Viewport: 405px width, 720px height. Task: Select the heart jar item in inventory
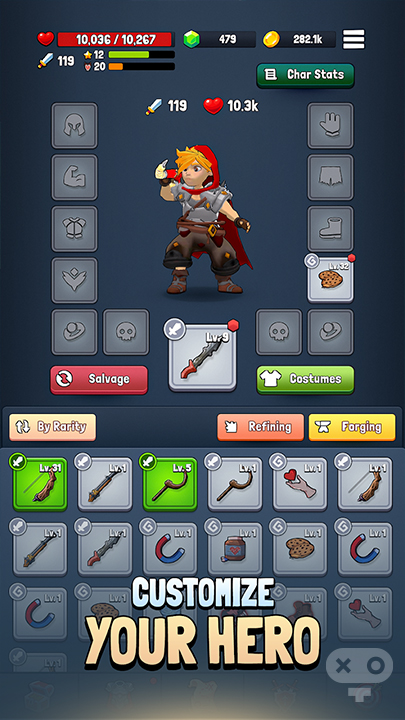(235, 549)
